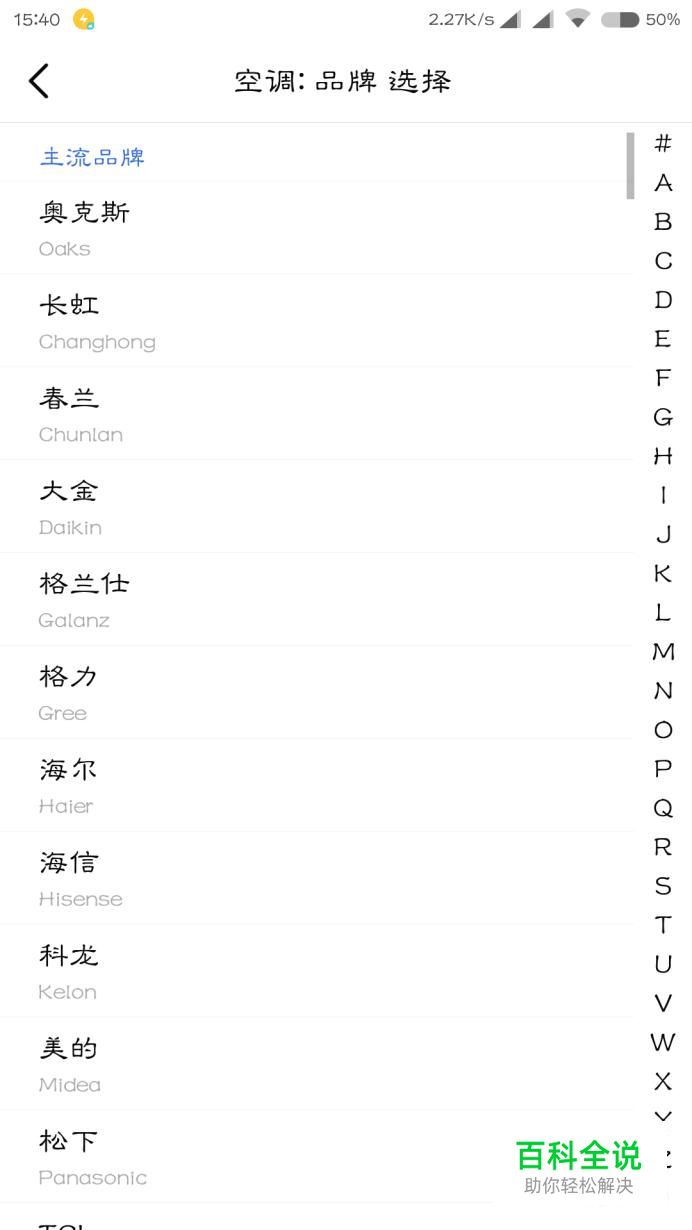
Task: Jump to letter G in the index
Action: point(663,417)
